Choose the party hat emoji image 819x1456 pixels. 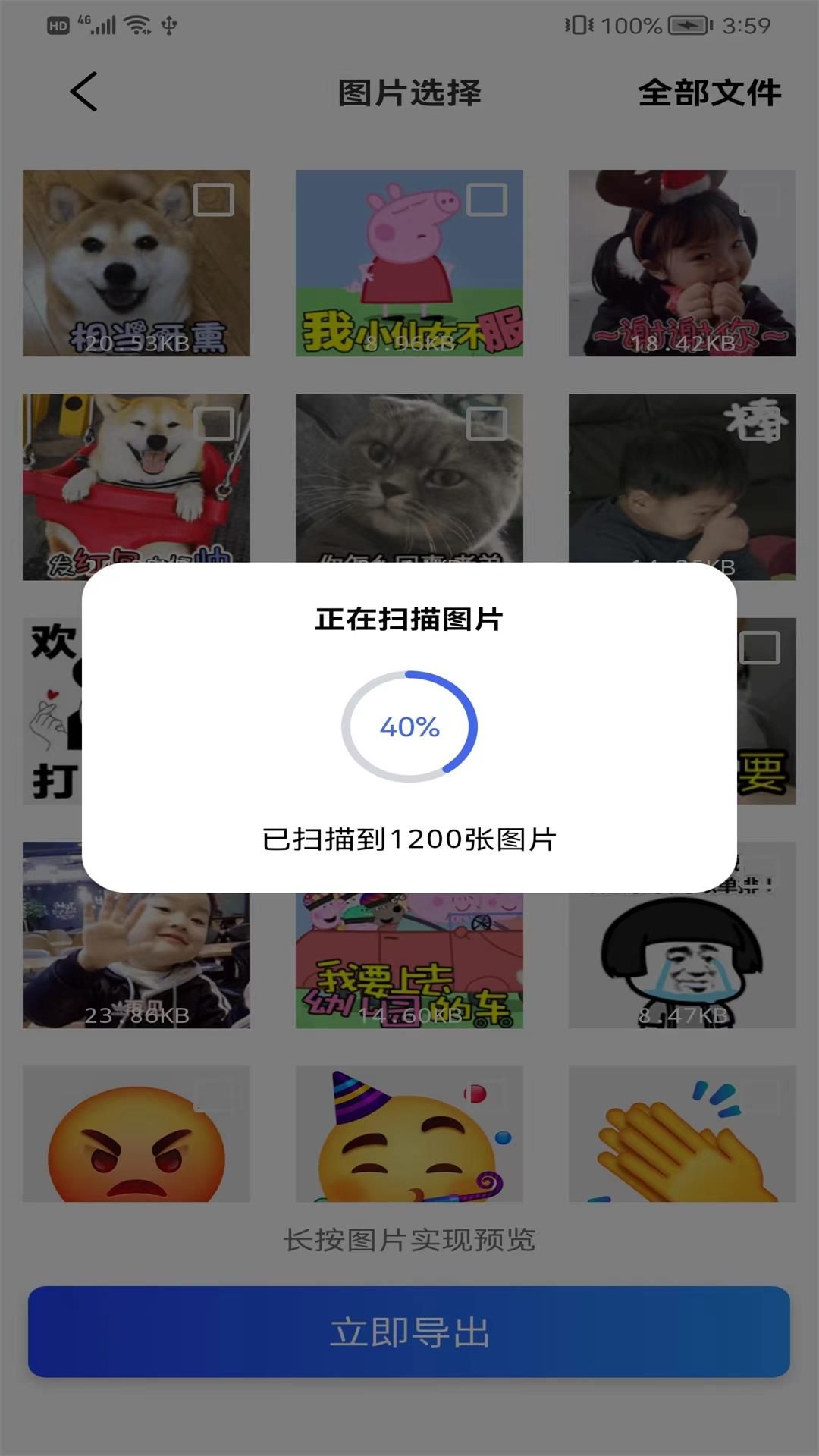409,1134
